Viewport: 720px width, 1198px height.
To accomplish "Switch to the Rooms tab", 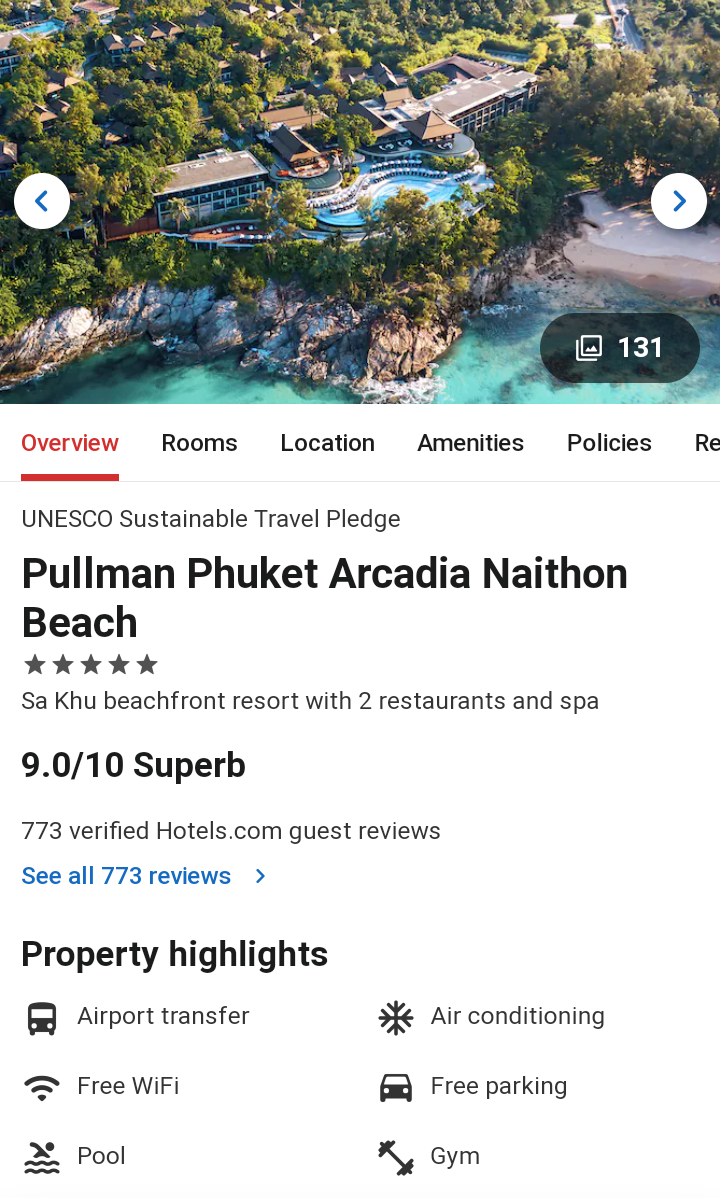I will [x=199, y=443].
